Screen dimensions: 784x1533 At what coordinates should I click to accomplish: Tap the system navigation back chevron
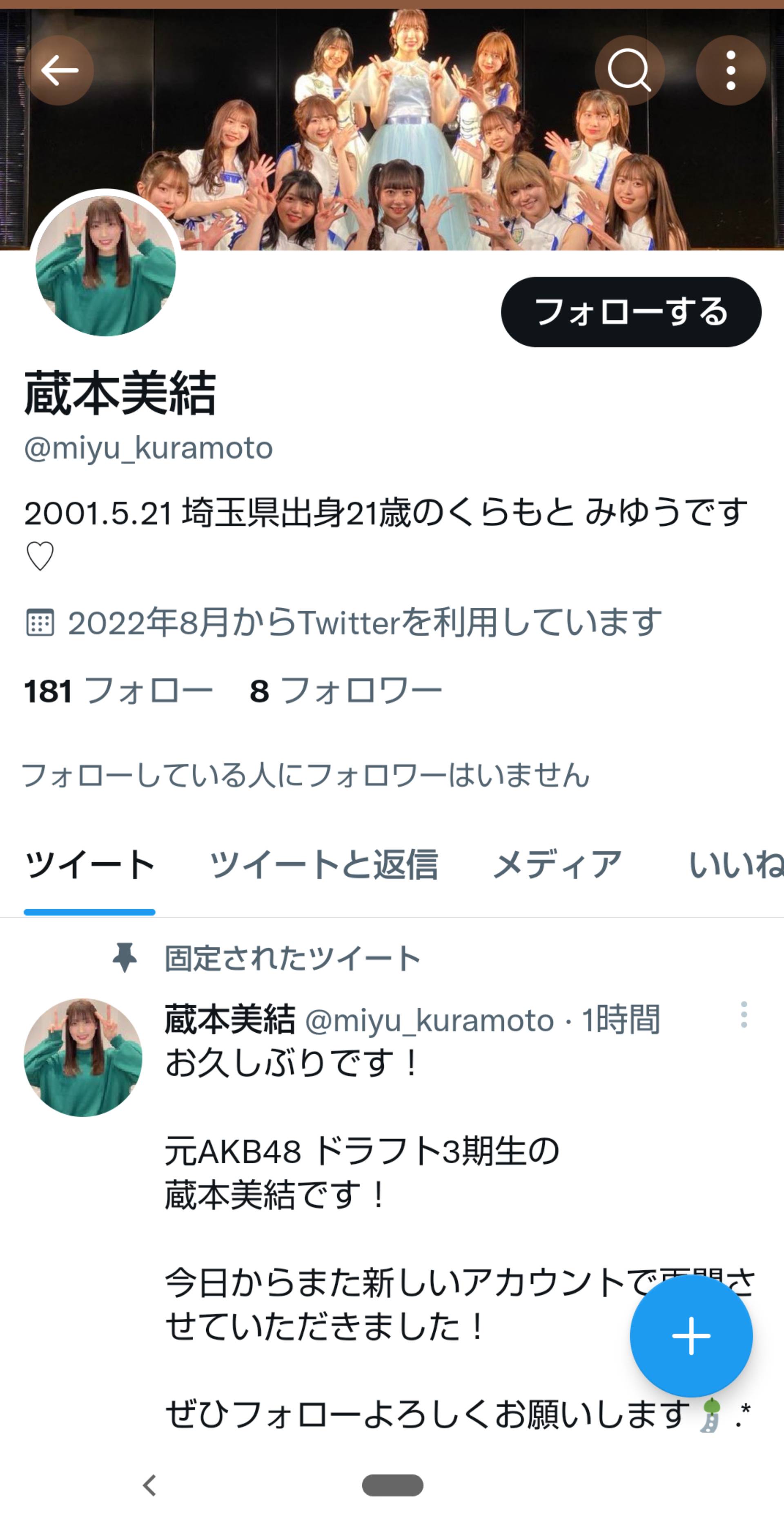point(149,1485)
